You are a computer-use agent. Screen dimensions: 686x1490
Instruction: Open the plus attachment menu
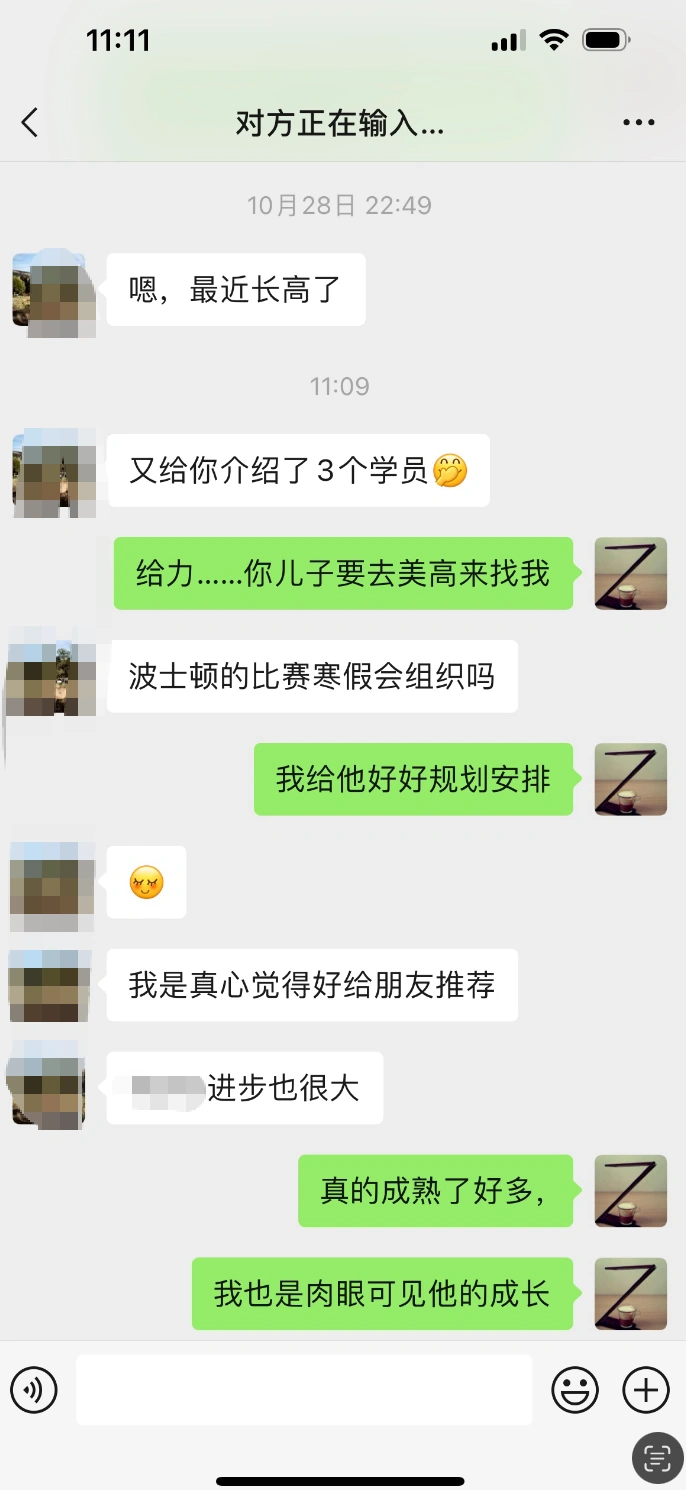[x=646, y=1389]
